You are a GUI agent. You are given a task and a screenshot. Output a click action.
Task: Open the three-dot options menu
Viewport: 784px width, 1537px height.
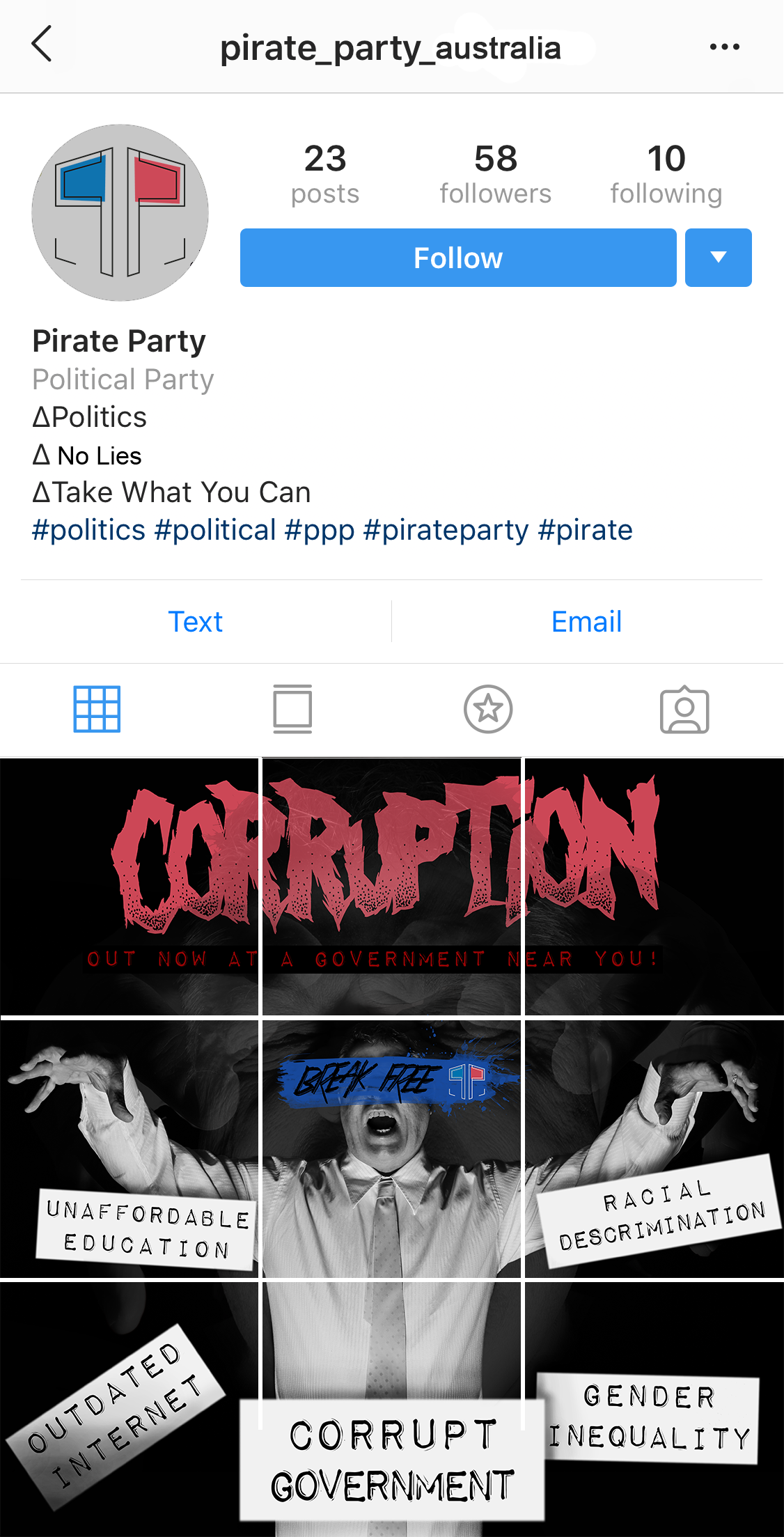[724, 47]
